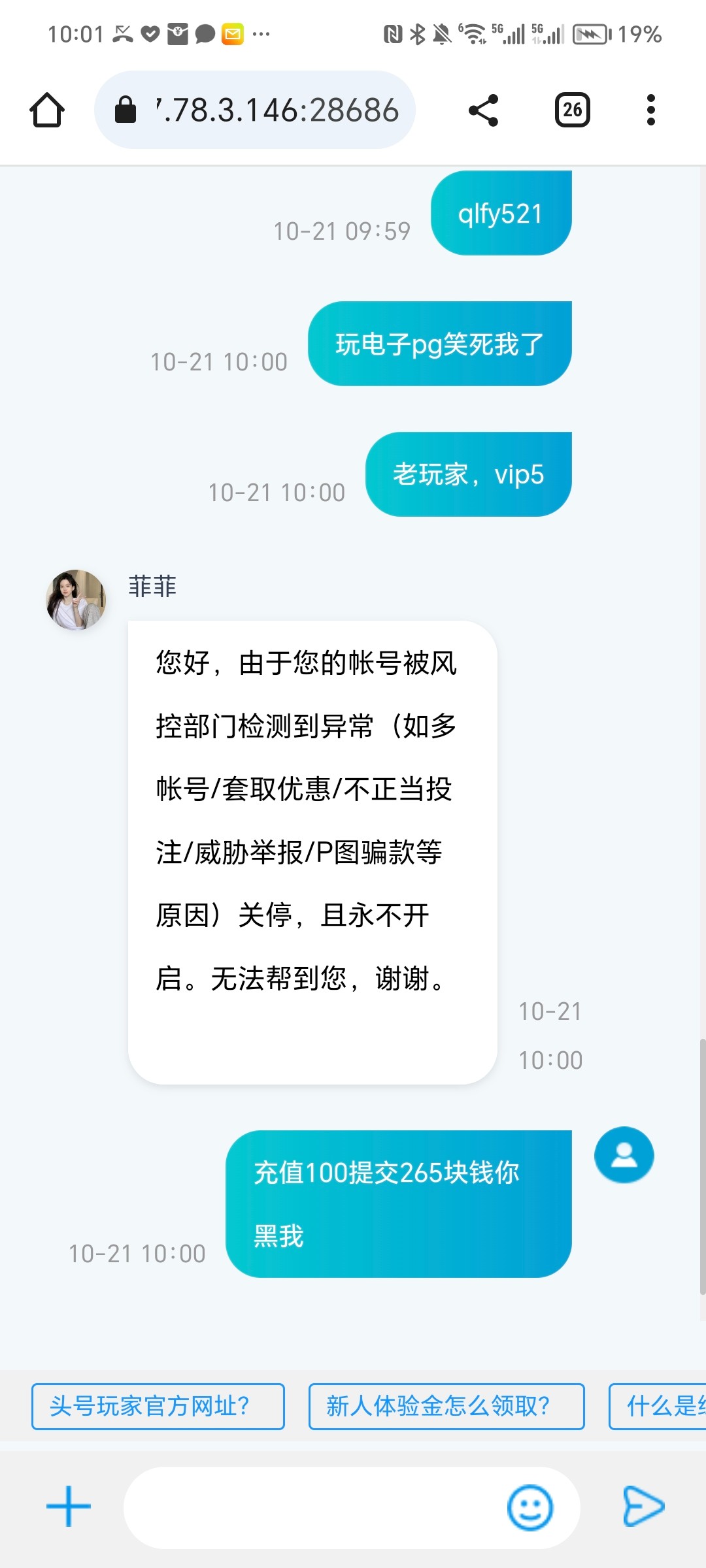The width and height of the screenshot is (706, 1568).
Task: Open the tab switcher showing 26 tabs
Action: [572, 110]
